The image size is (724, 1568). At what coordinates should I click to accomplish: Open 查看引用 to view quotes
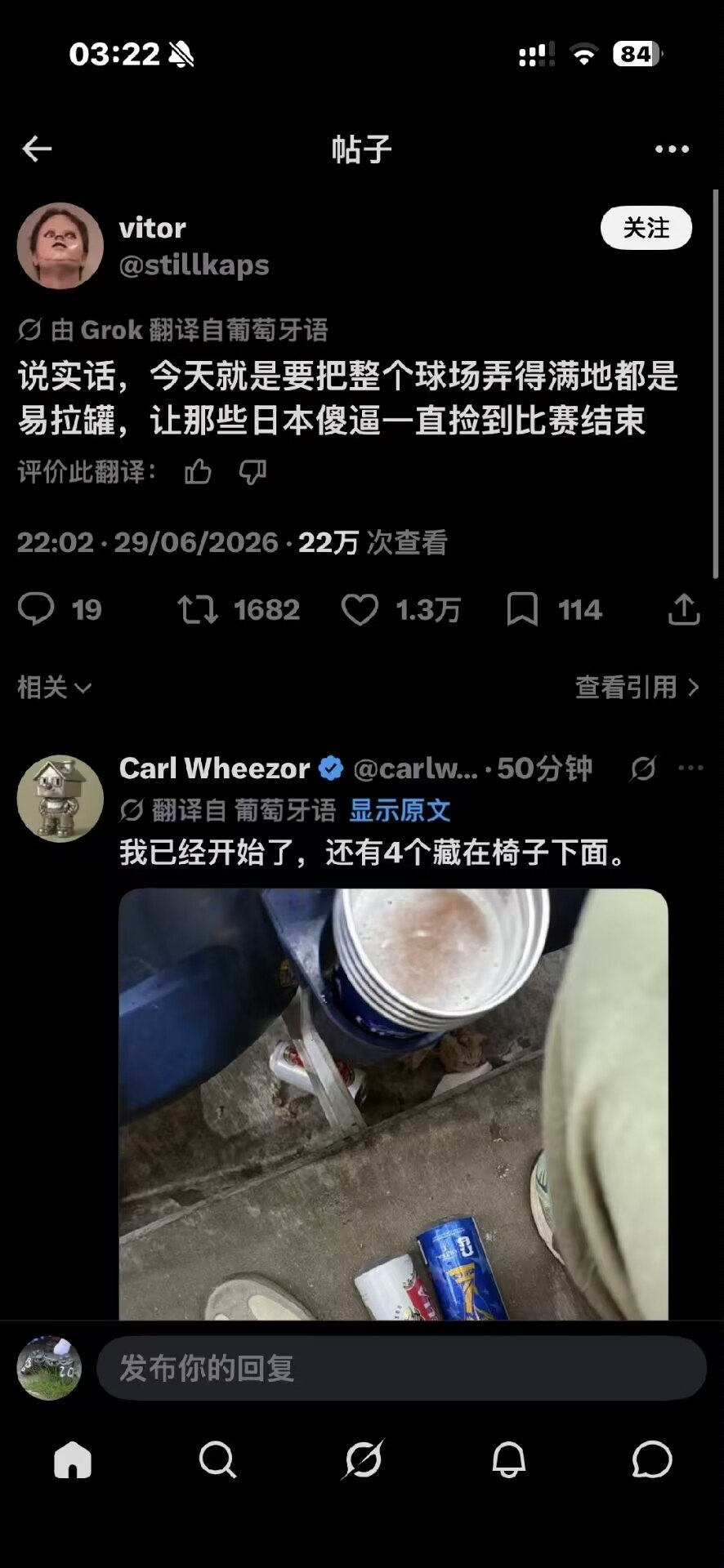637,688
